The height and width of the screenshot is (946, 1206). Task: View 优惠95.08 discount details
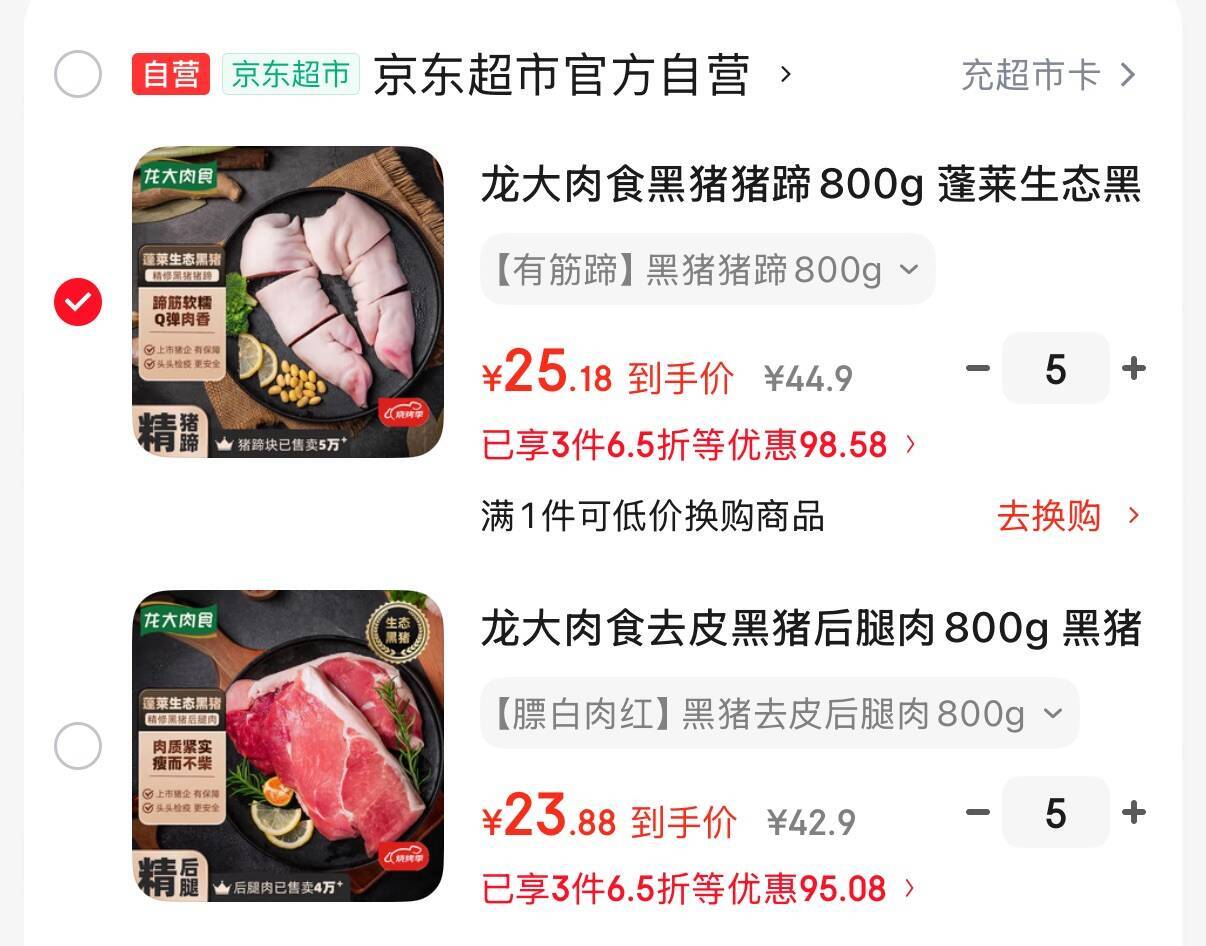698,889
